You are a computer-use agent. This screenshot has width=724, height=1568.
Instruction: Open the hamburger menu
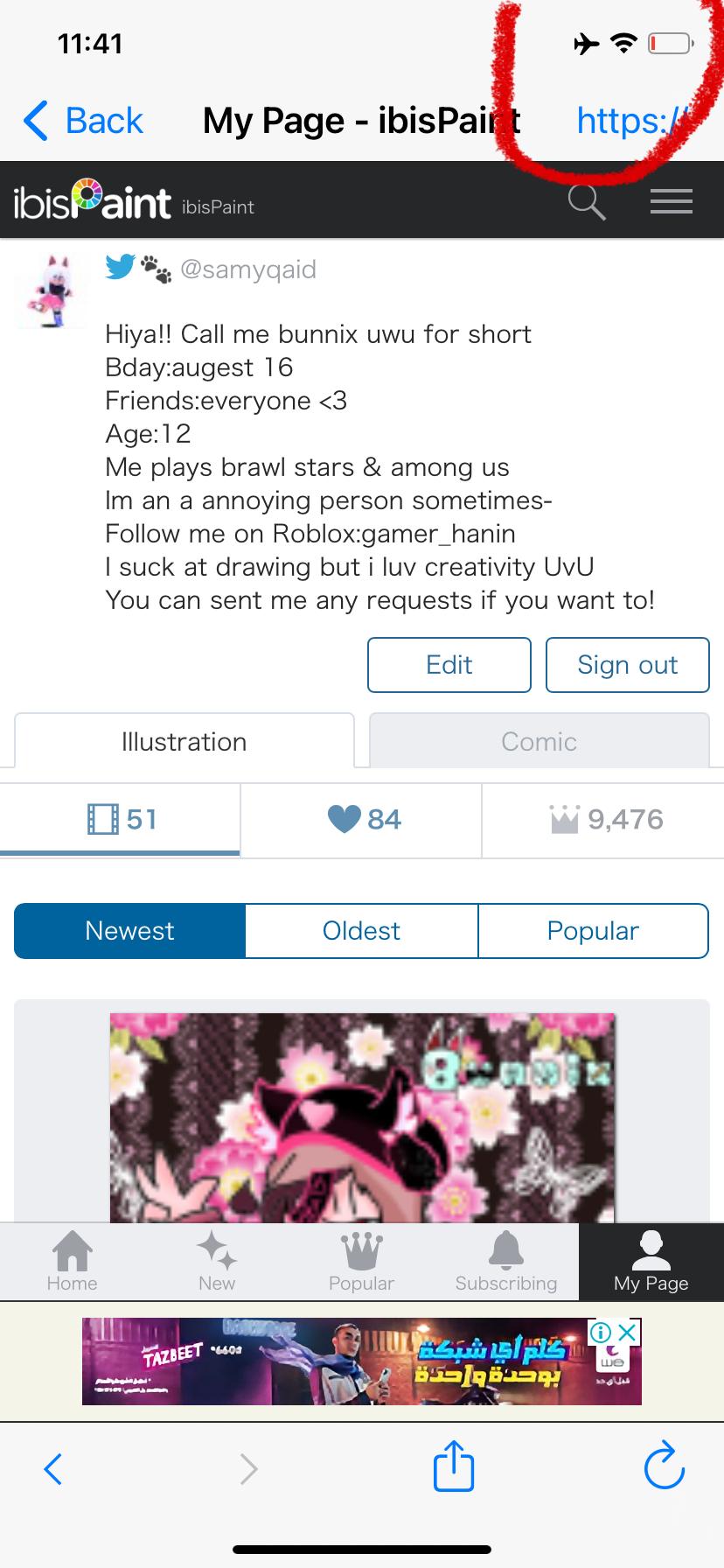pyautogui.click(x=671, y=202)
